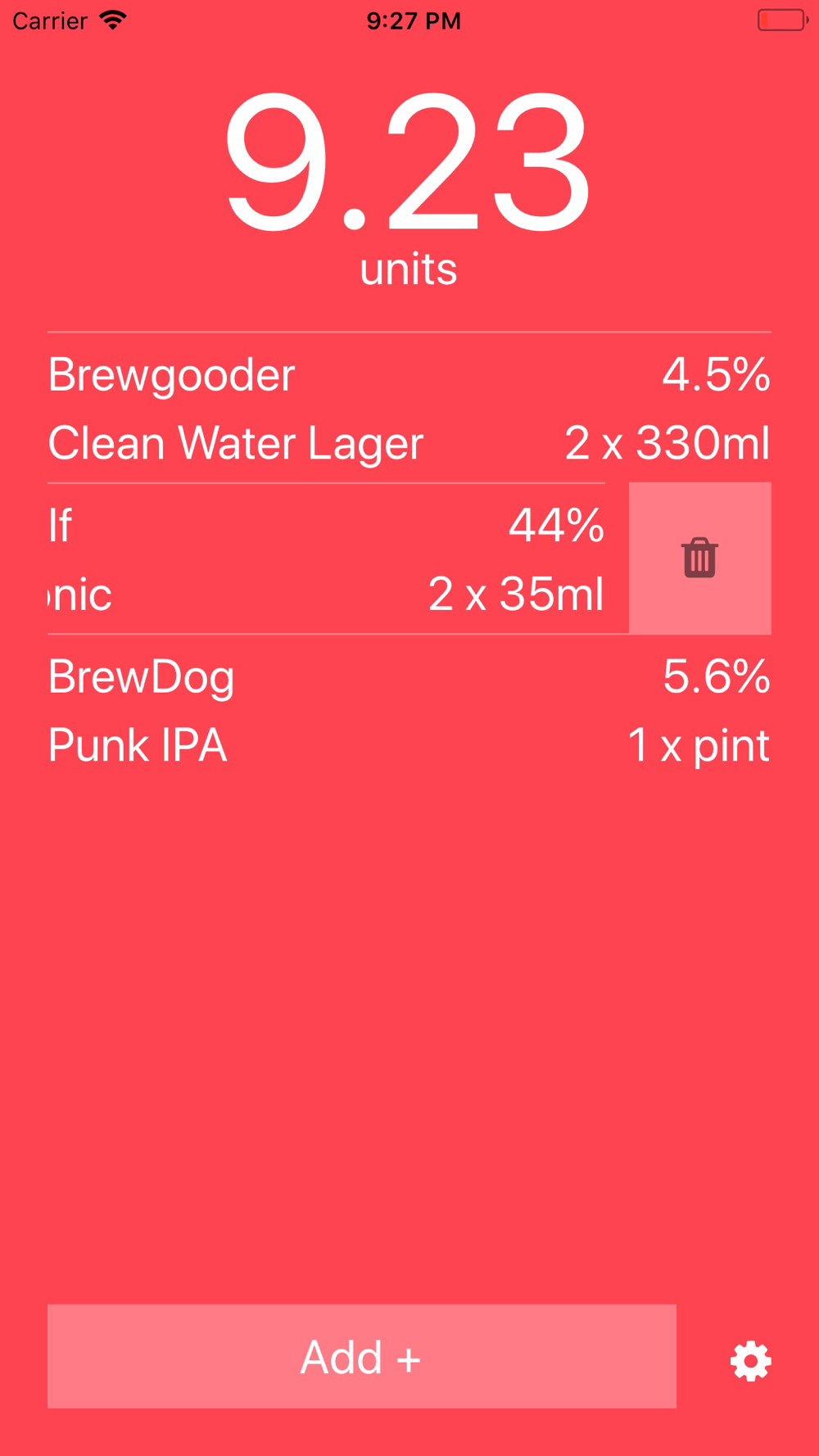Tap the swiped 2 x 35ml entry
Screen dimensions: 819x1456
point(328,559)
